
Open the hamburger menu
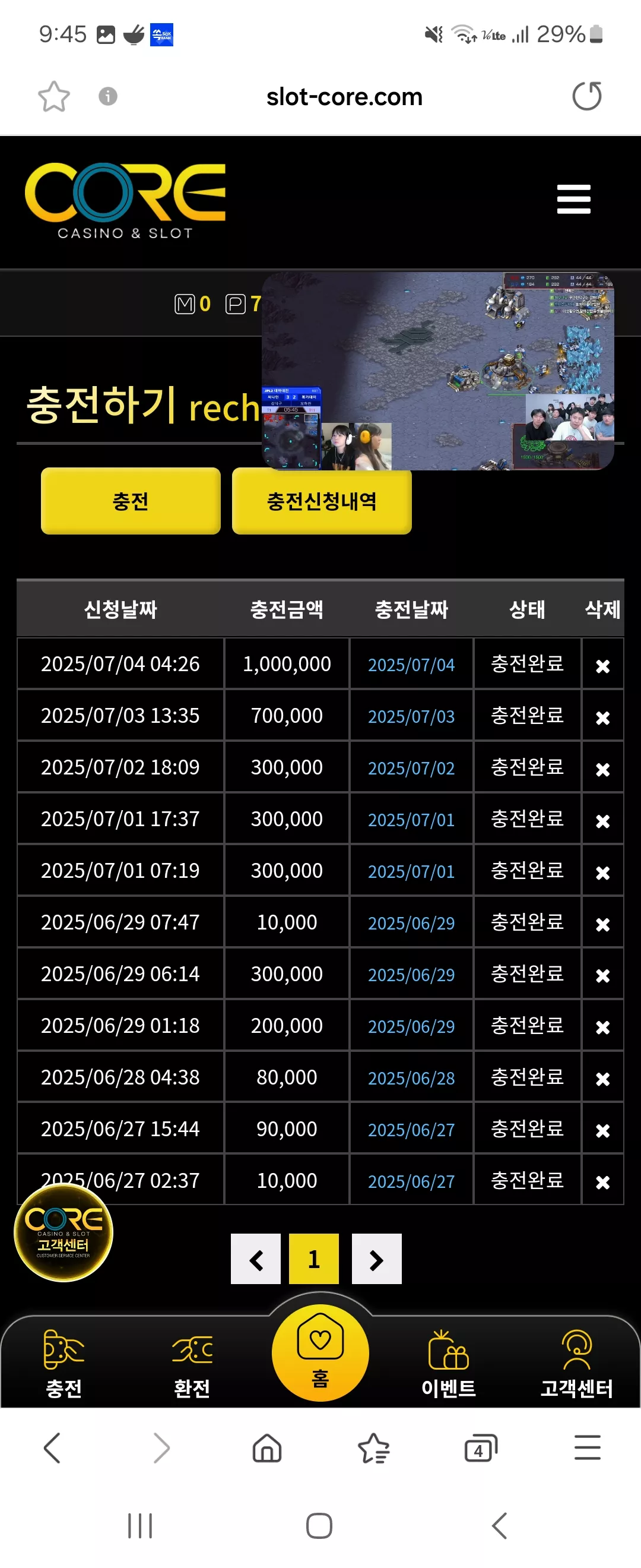click(x=573, y=199)
